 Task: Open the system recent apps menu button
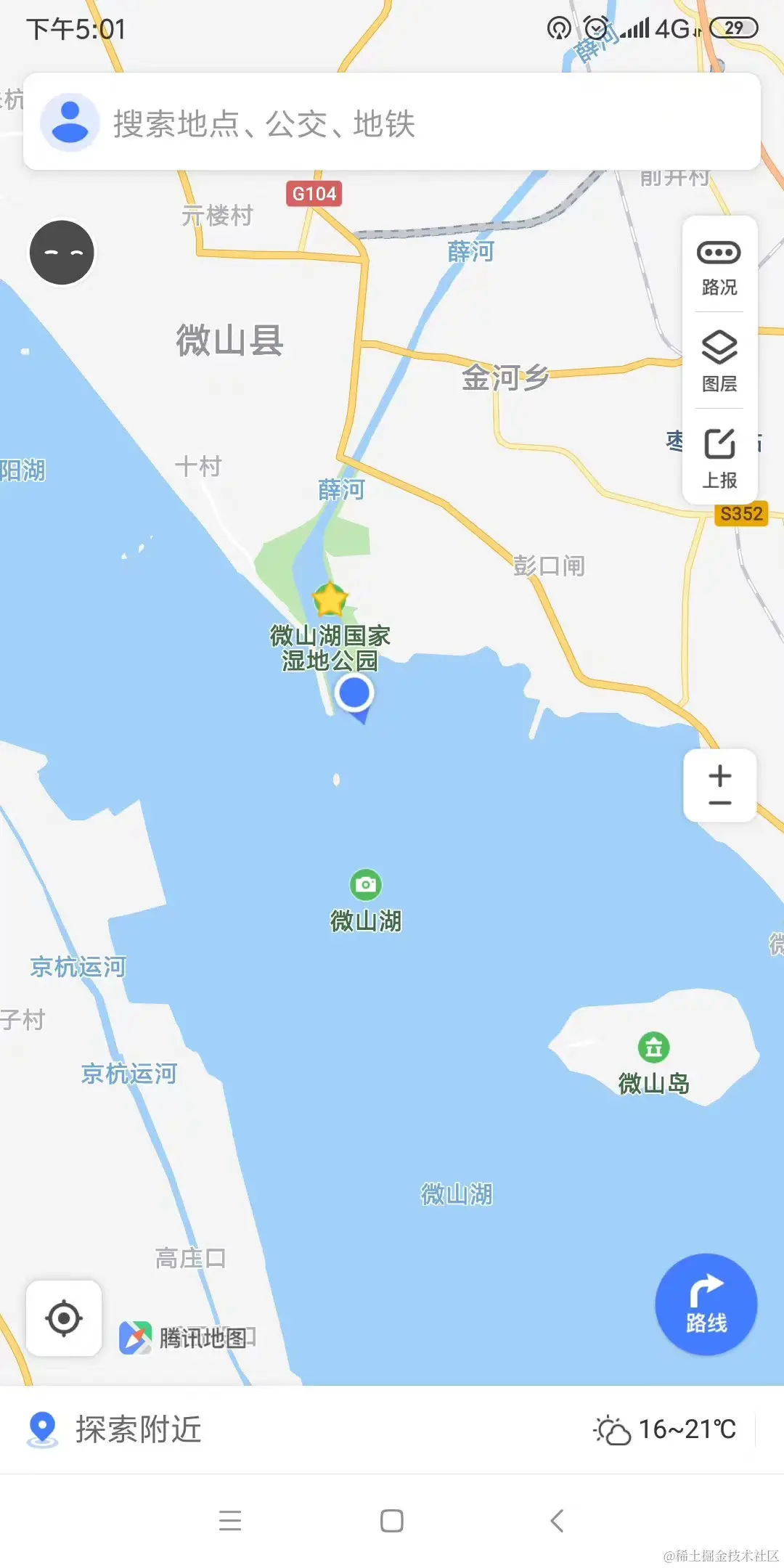coord(230,1520)
